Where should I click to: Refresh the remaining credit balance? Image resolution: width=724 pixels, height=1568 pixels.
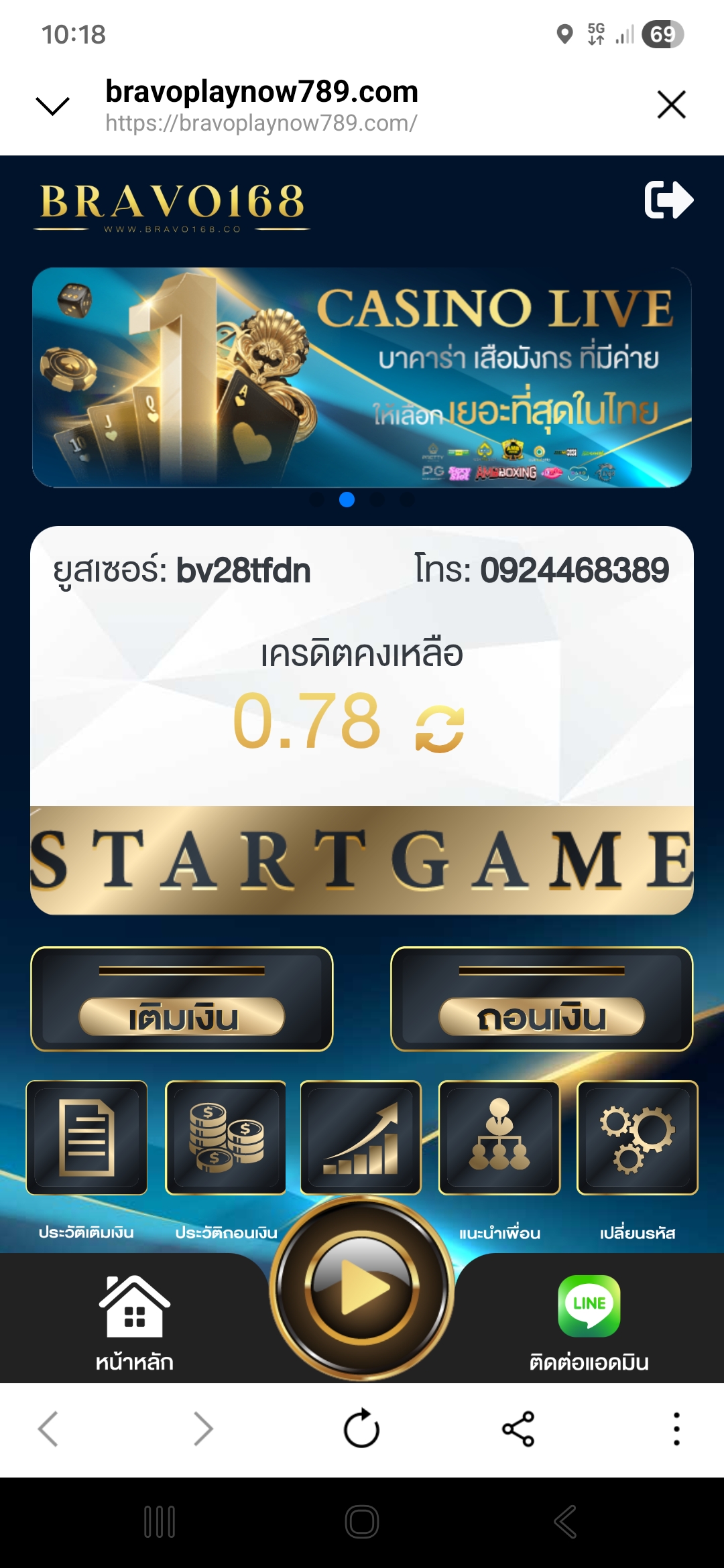point(440,729)
